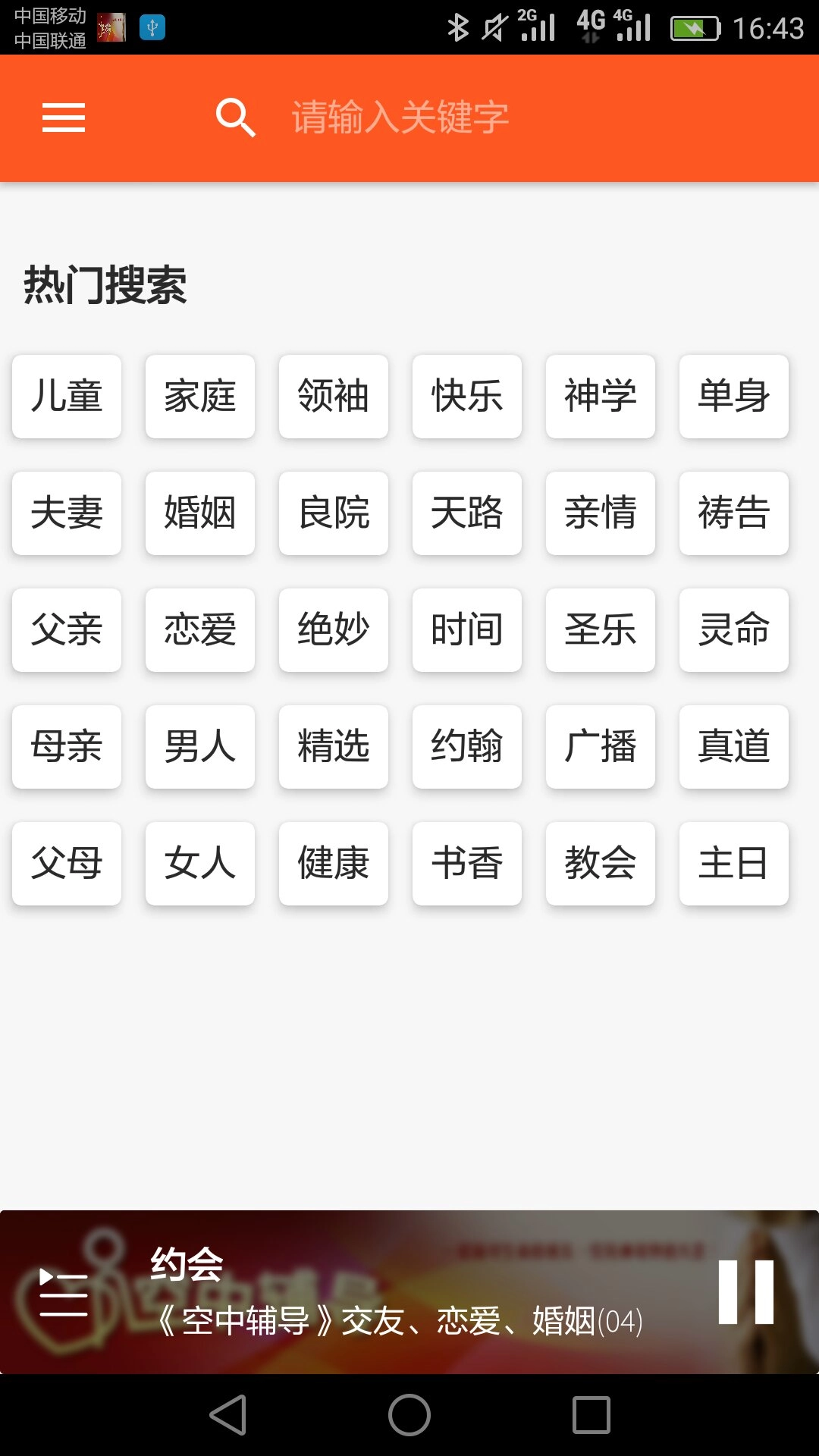Tap the 祷告 search keyword
819x1456 pixels.
click(x=733, y=513)
